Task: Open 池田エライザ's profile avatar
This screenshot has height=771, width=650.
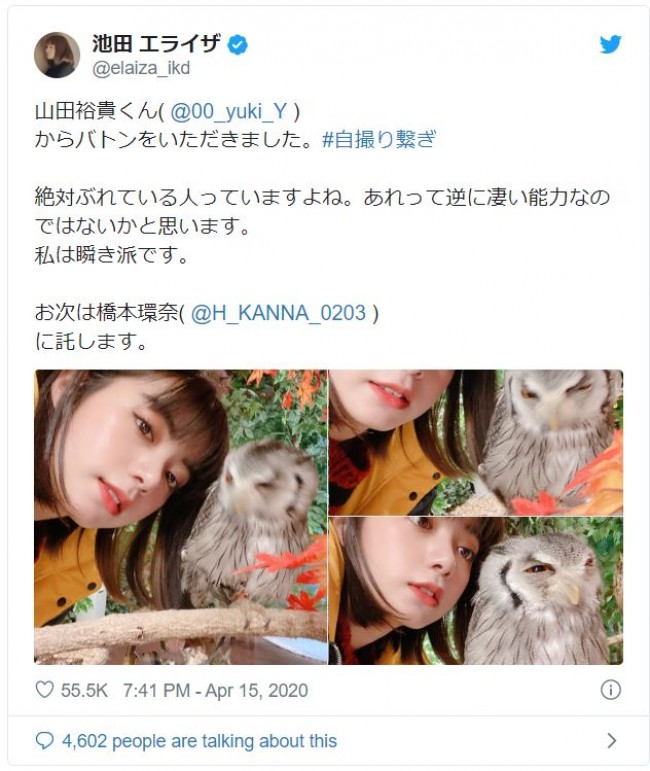Action: click(x=57, y=54)
